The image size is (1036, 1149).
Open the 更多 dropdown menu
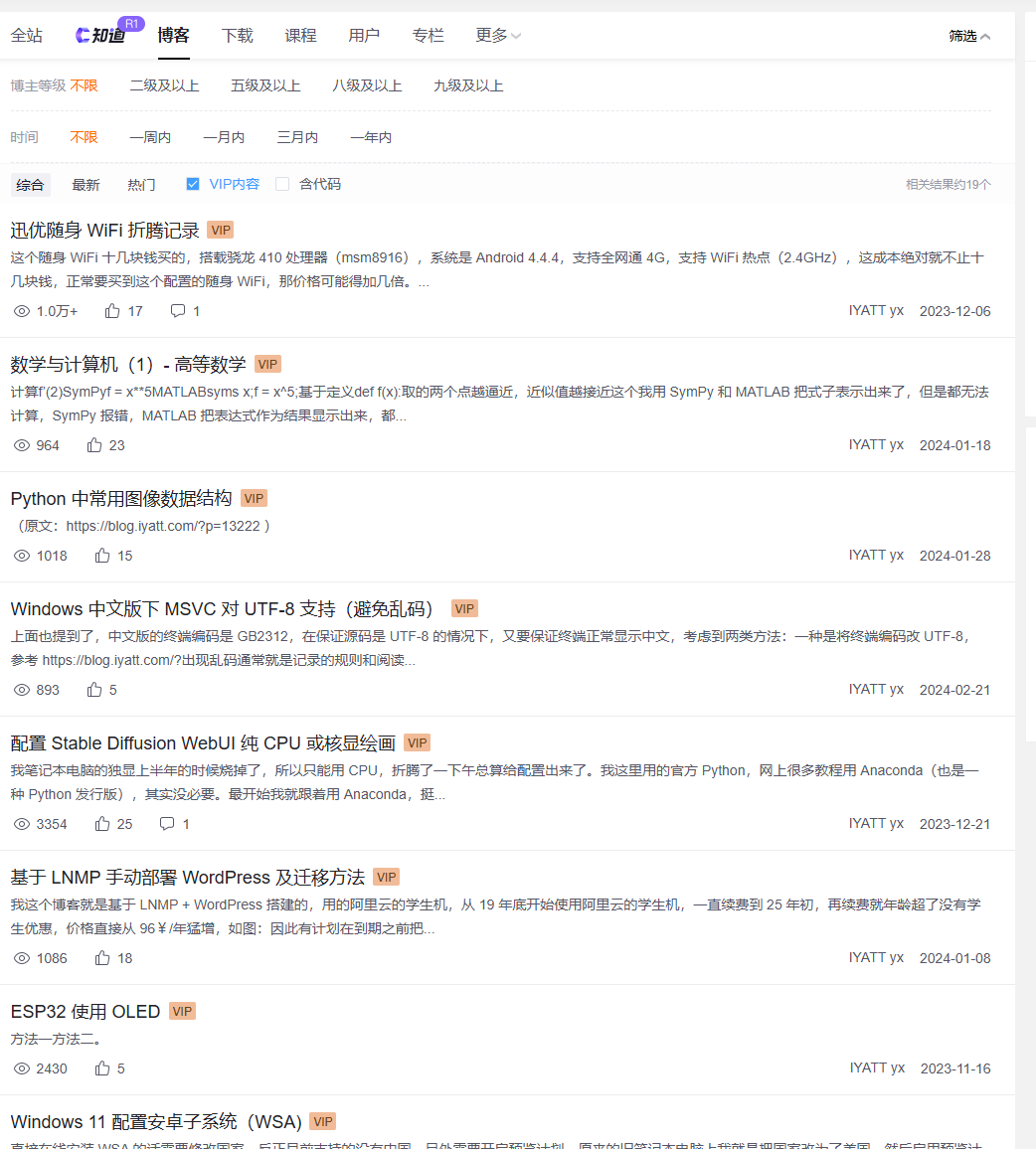click(x=488, y=35)
